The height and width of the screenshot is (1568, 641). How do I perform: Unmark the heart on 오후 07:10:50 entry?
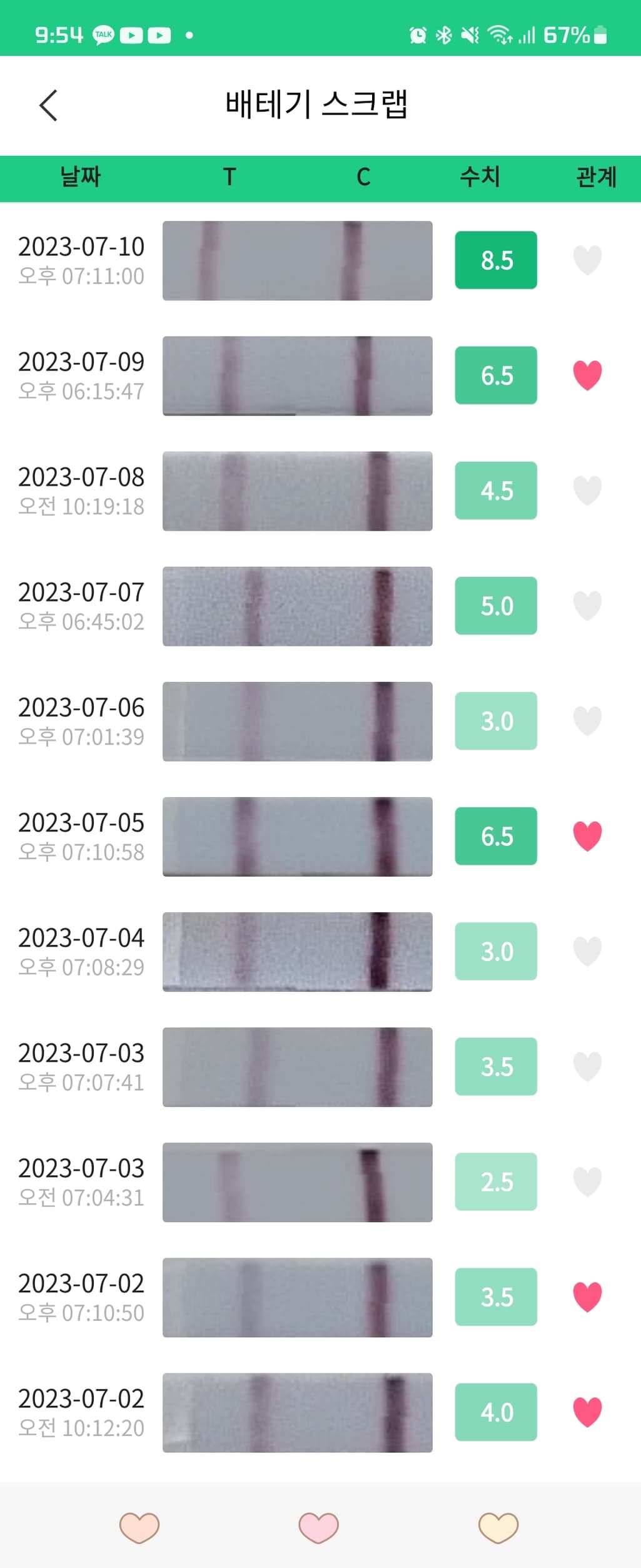(587, 1296)
